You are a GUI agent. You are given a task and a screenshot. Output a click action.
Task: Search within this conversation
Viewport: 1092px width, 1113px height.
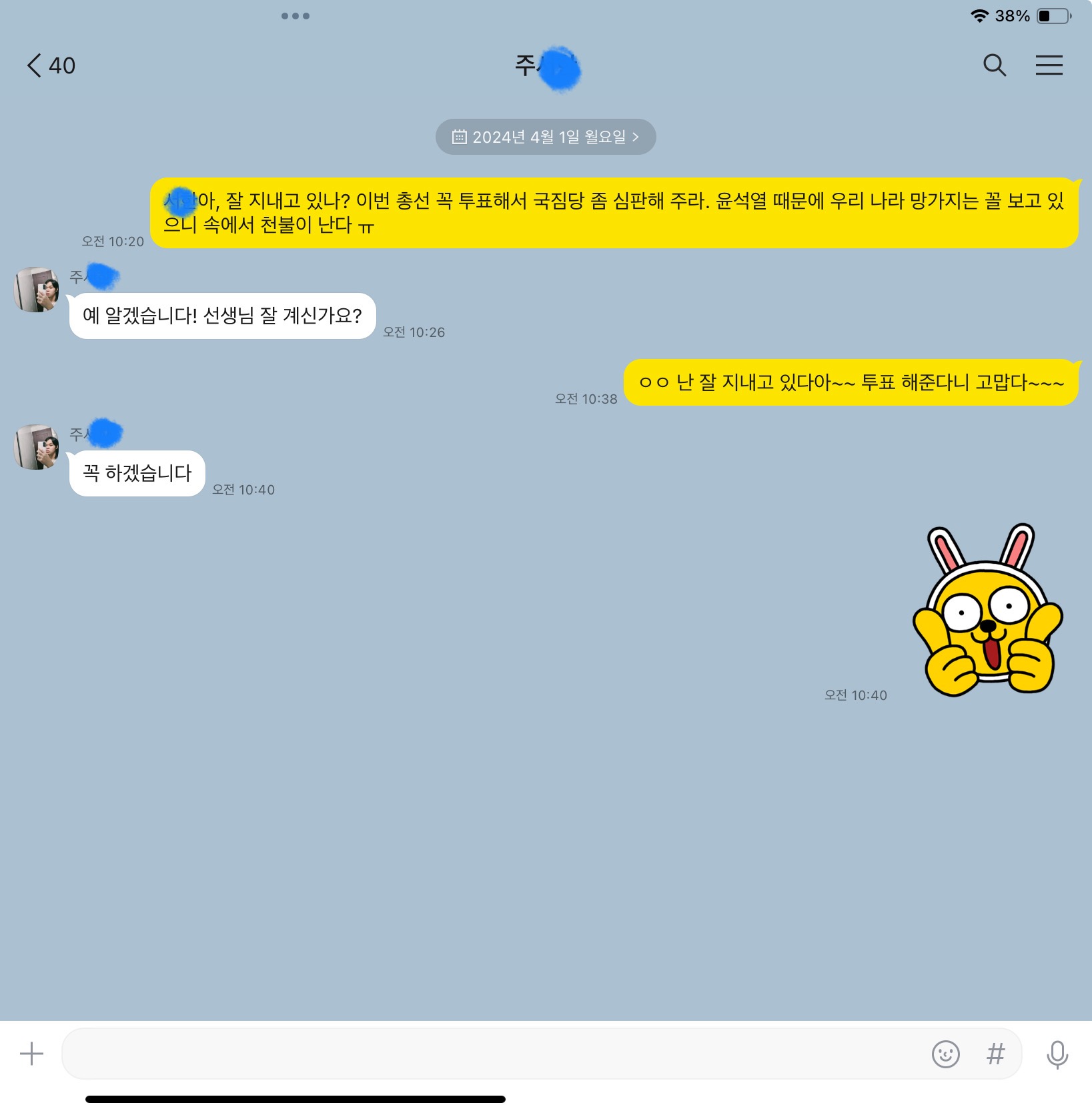click(x=994, y=65)
